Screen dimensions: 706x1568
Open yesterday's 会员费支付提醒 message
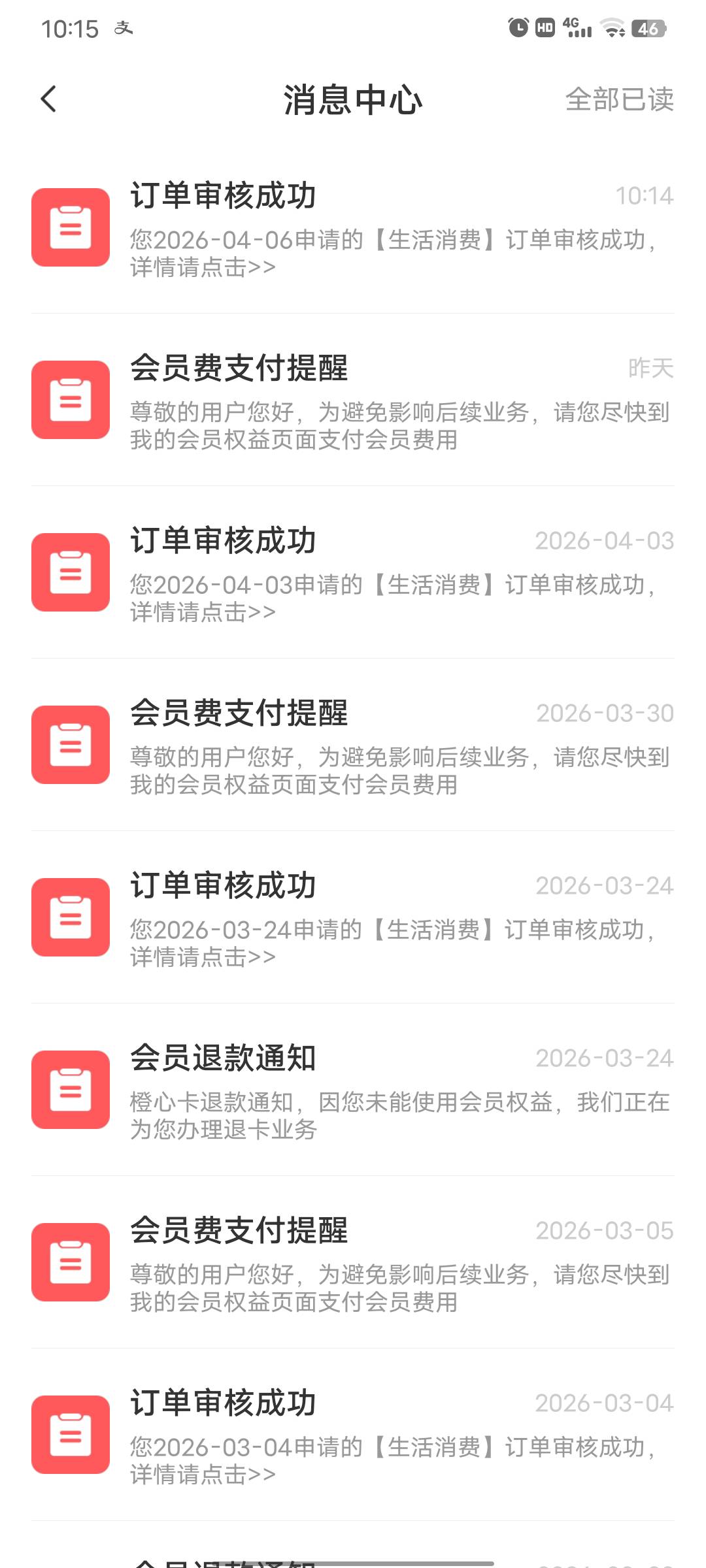pyautogui.click(x=353, y=400)
